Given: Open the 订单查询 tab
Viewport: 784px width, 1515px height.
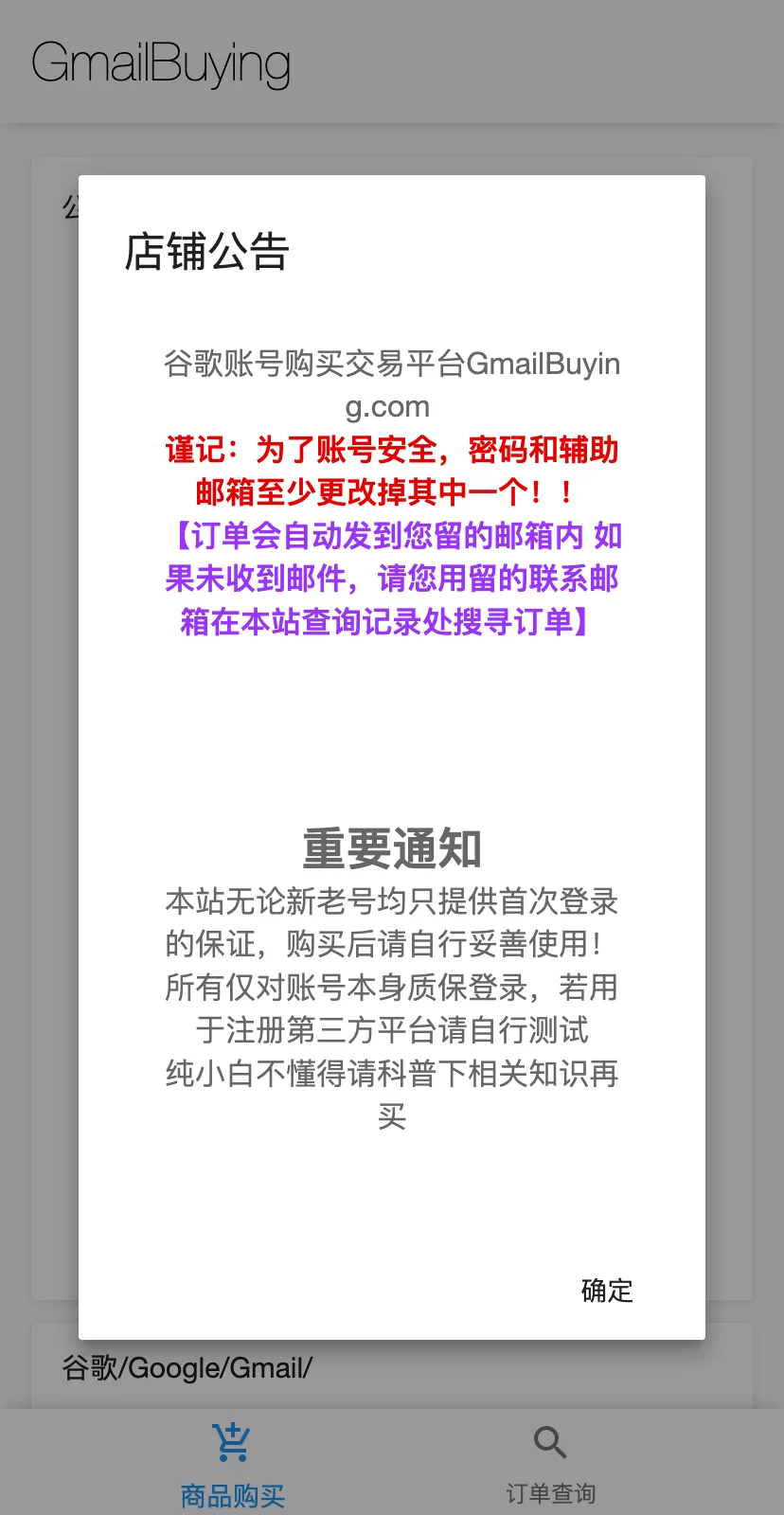Looking at the screenshot, I should (550, 1464).
